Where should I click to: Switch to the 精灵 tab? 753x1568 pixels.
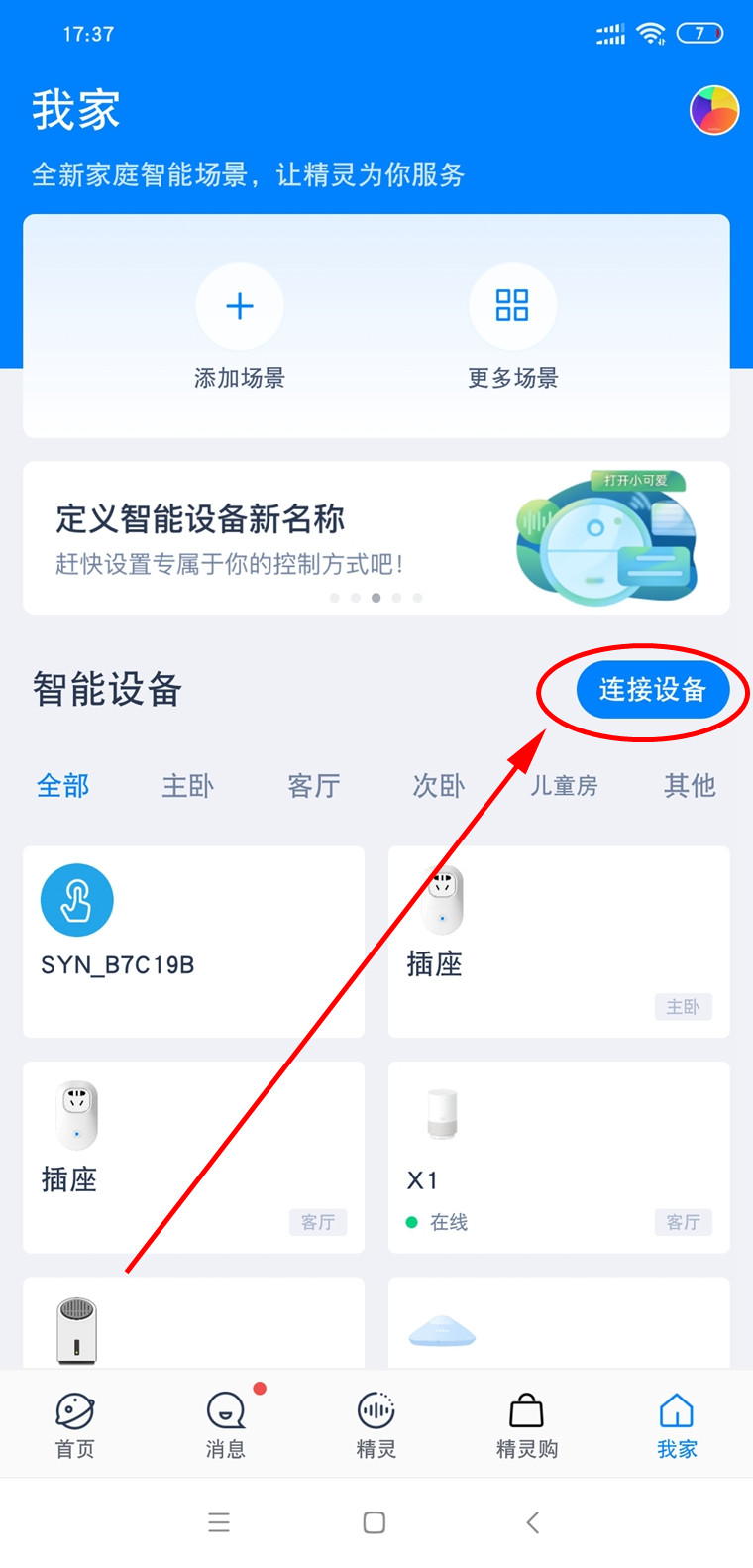376,1425
